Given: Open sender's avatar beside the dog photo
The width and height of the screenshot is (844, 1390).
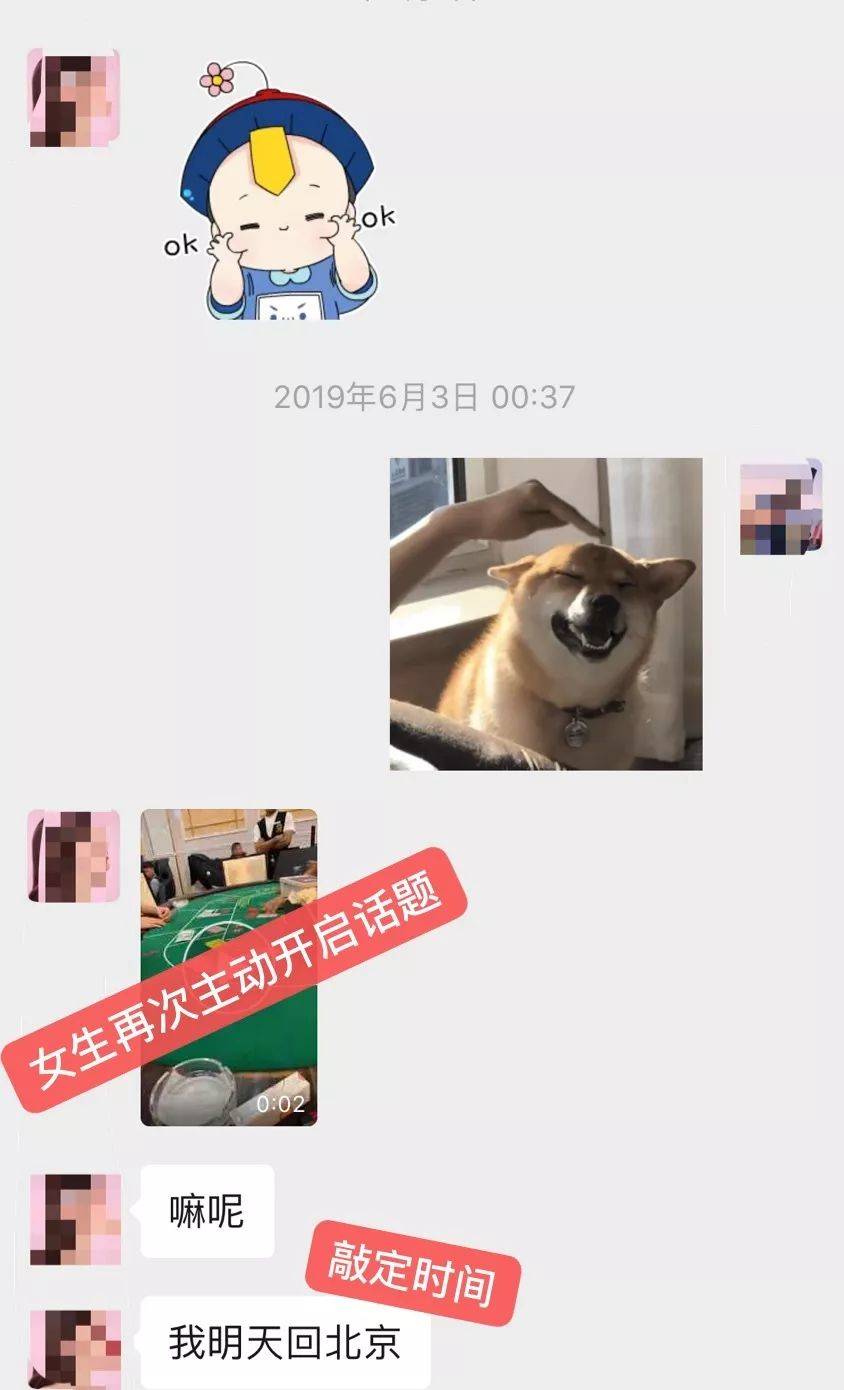Looking at the screenshot, I should point(780,507).
